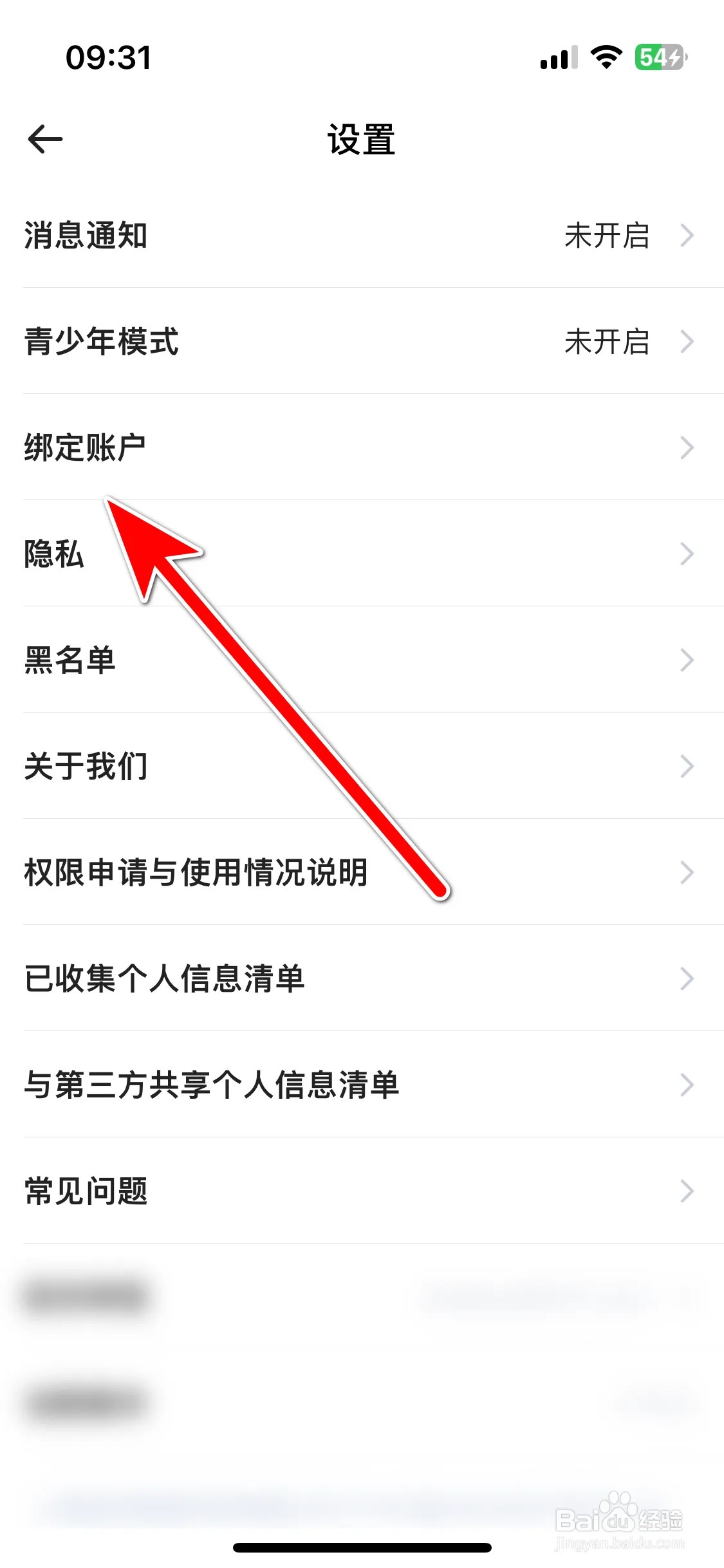Open 常见问题 page

click(362, 1191)
